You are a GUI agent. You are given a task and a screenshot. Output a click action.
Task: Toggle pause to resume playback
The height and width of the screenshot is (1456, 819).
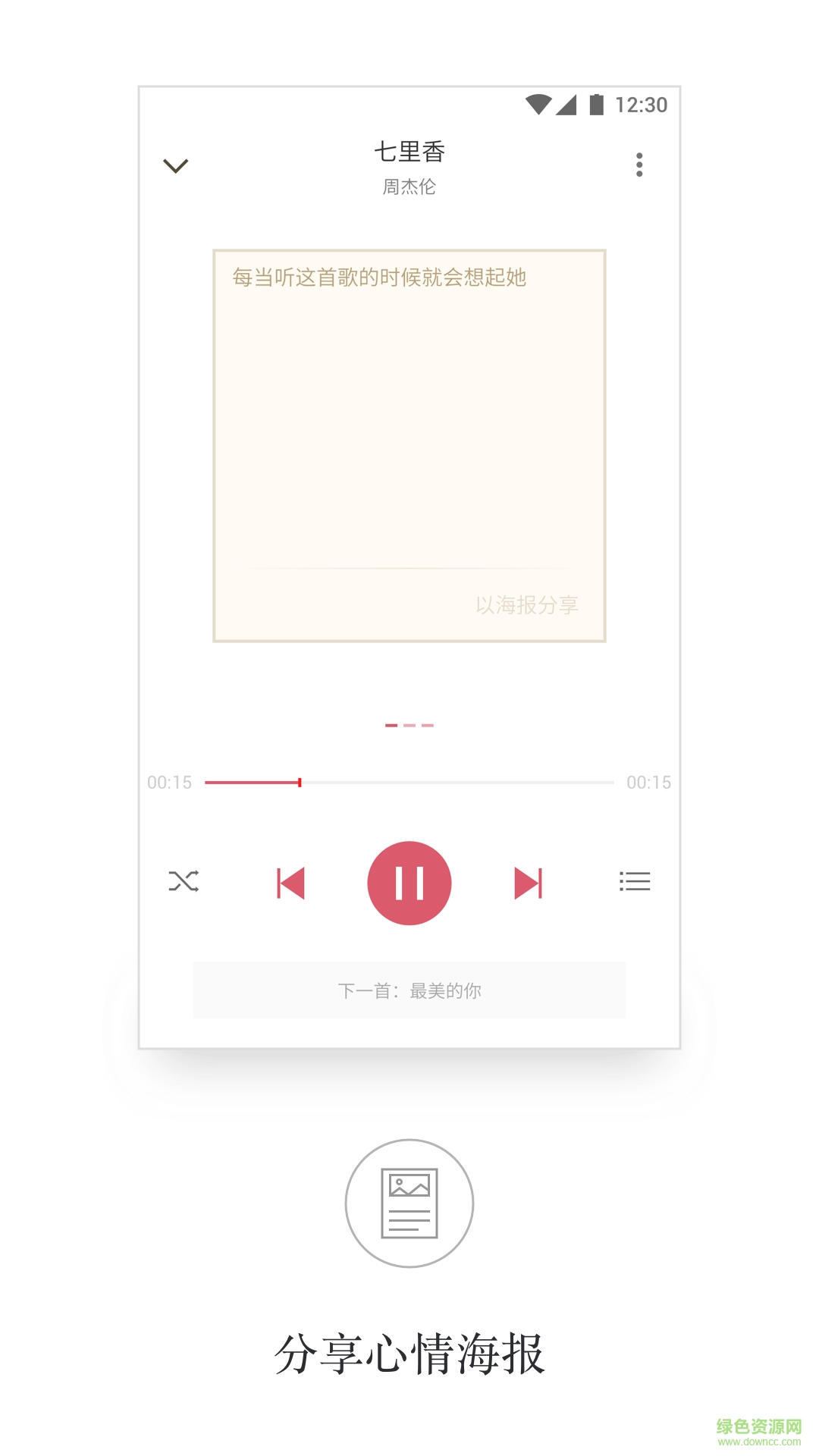(409, 881)
